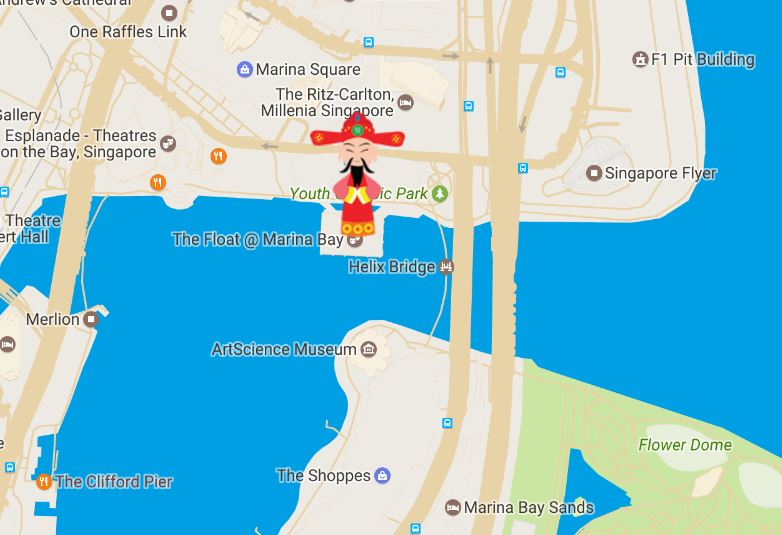Select the F1 Pit Building pin
Viewport: 782px width, 535px height.
pos(640,59)
